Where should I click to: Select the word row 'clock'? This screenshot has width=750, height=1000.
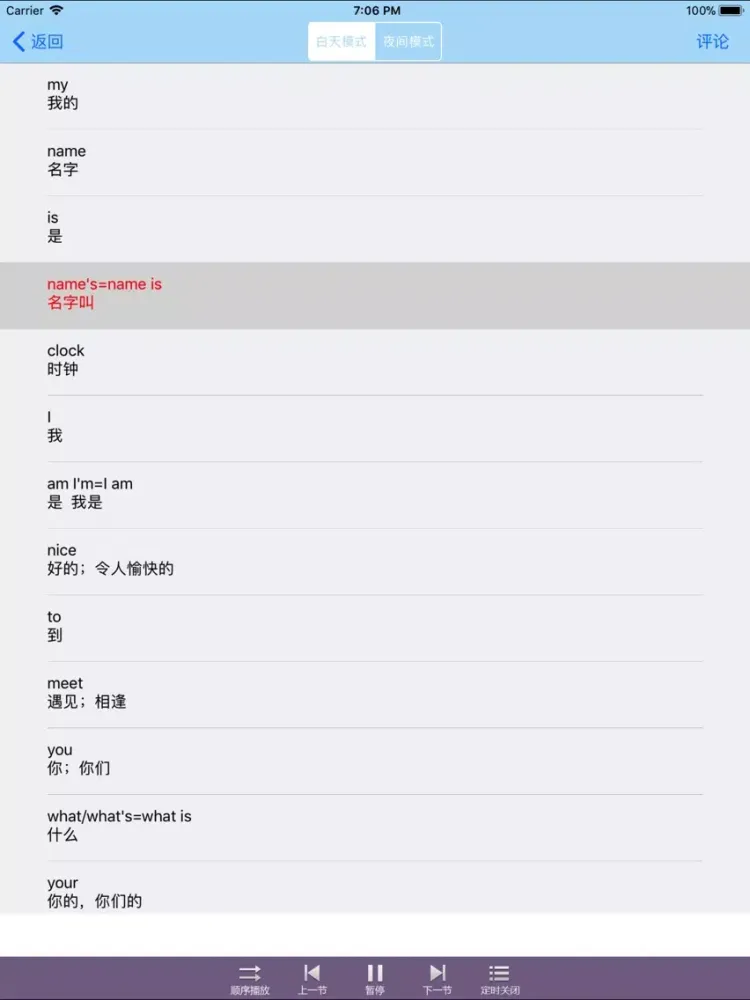pos(375,361)
